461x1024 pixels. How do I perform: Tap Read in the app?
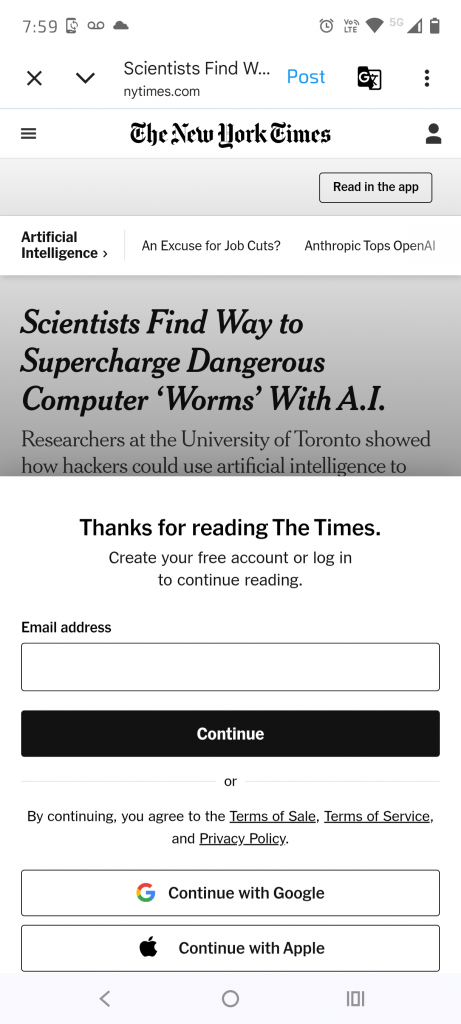click(x=375, y=187)
